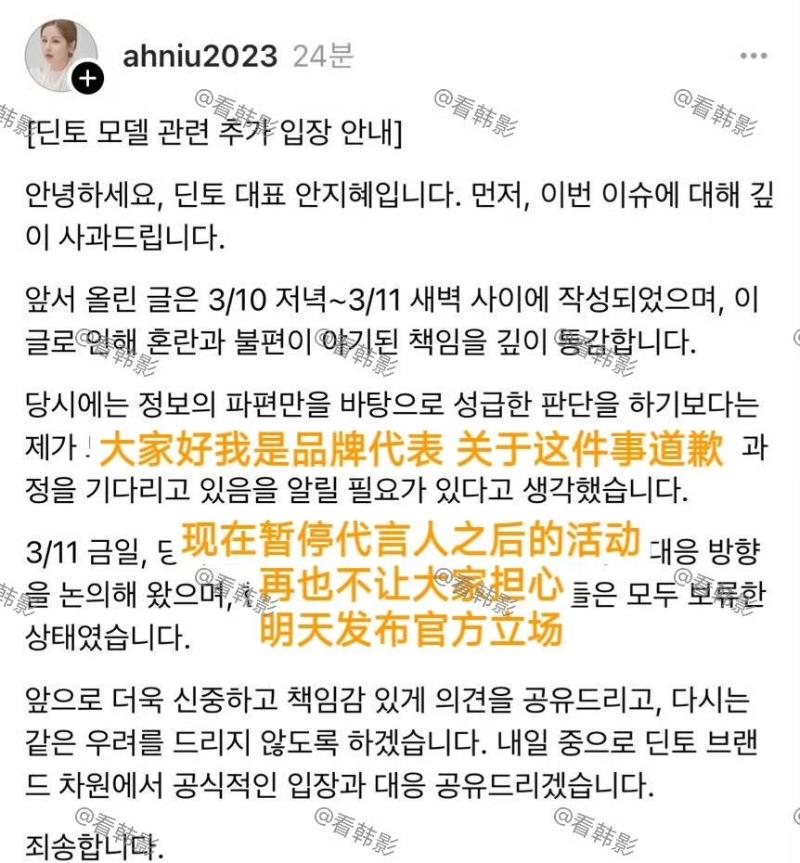Image resolution: width=800 pixels, height=863 pixels.
Task: Open the overflow menu on ahniu2023's post
Action: 752,56
